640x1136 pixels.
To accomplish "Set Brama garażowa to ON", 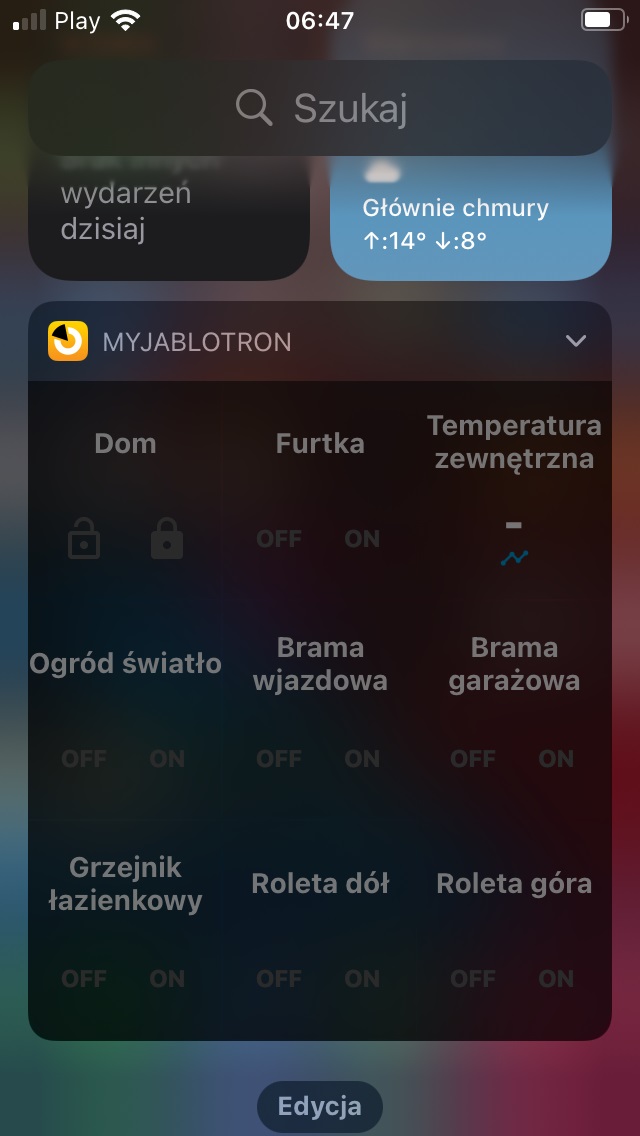I will tap(556, 759).
